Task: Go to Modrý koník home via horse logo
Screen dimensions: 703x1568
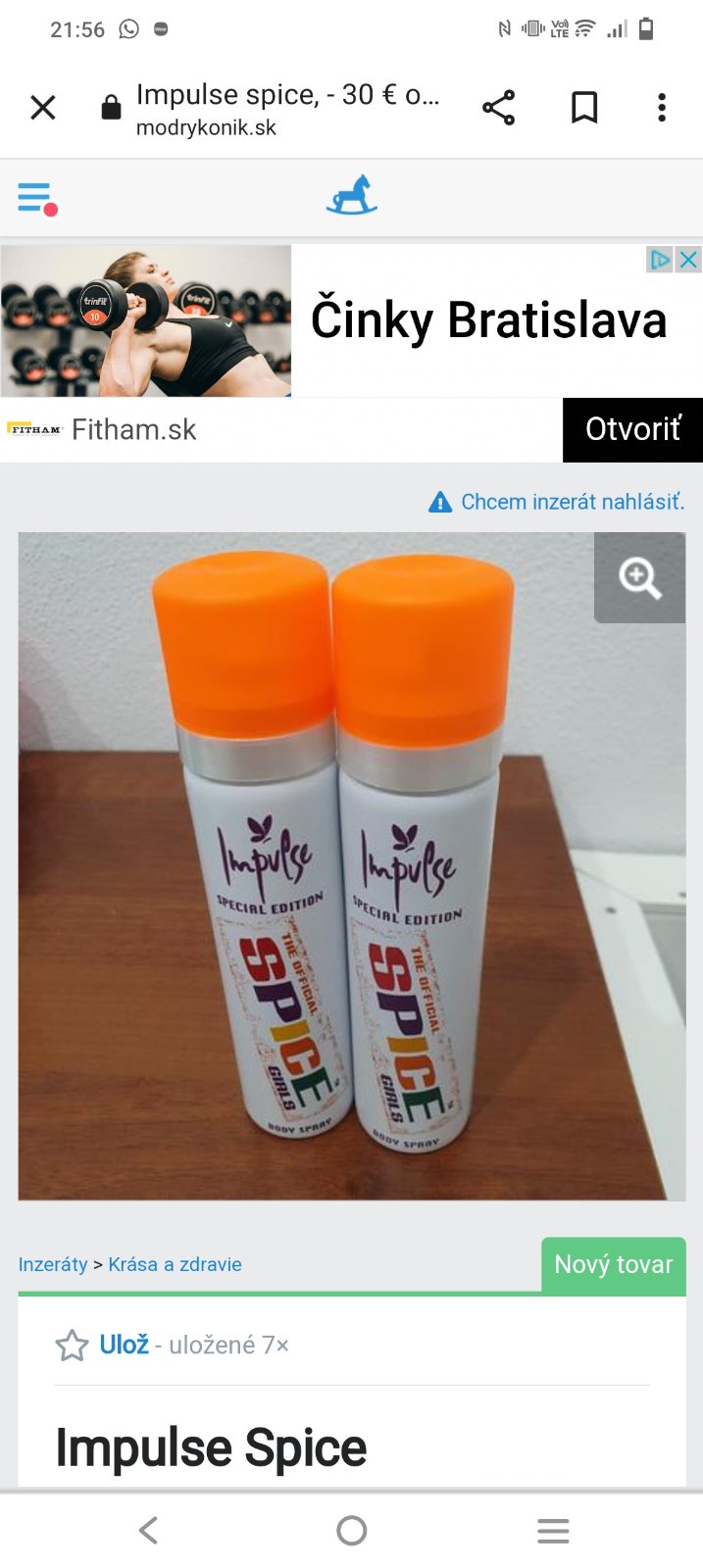Action: pyautogui.click(x=351, y=195)
